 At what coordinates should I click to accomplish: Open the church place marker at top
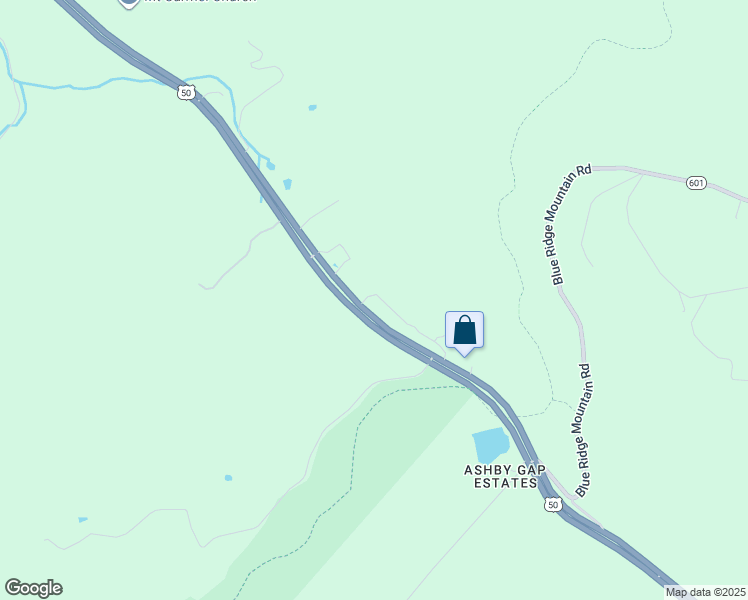point(128,3)
